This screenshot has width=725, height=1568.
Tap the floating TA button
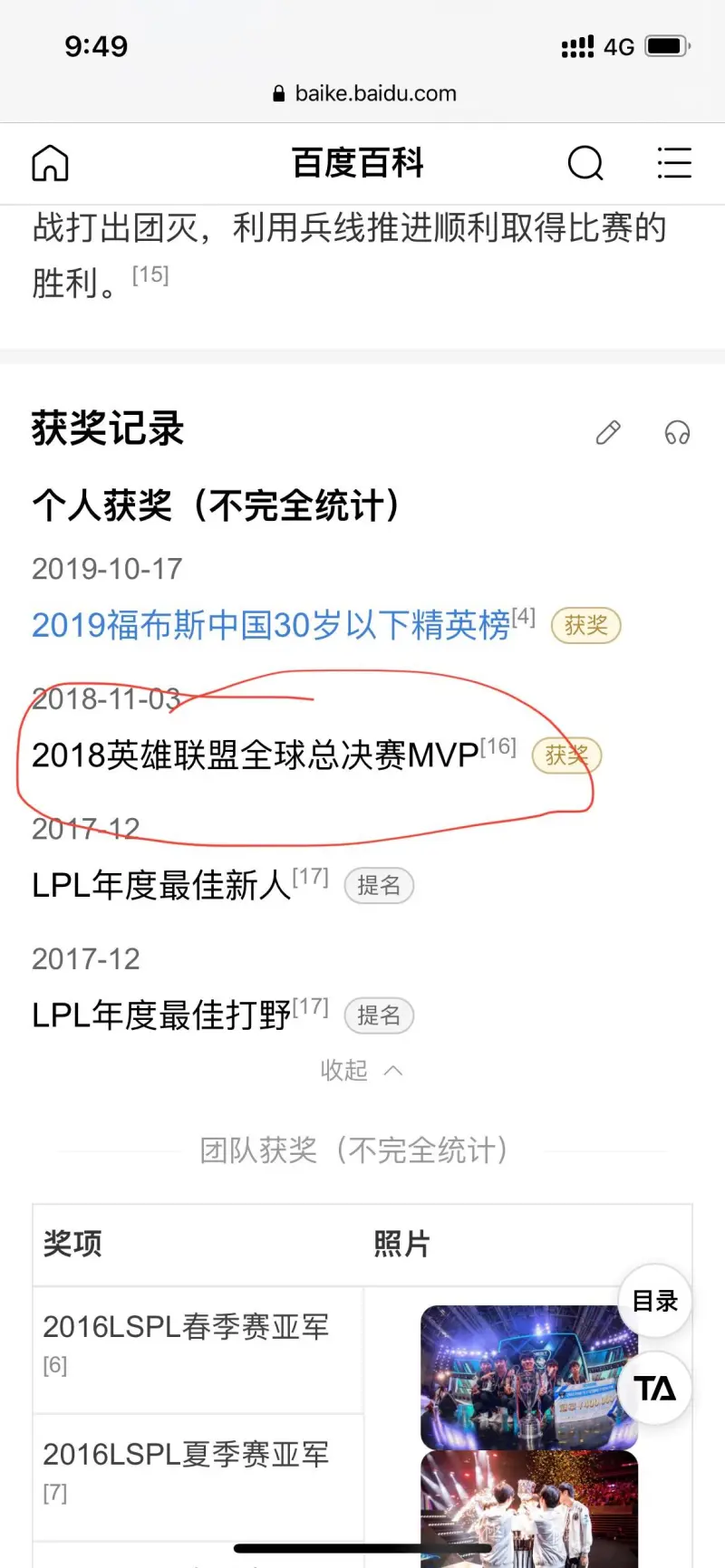click(x=654, y=1389)
